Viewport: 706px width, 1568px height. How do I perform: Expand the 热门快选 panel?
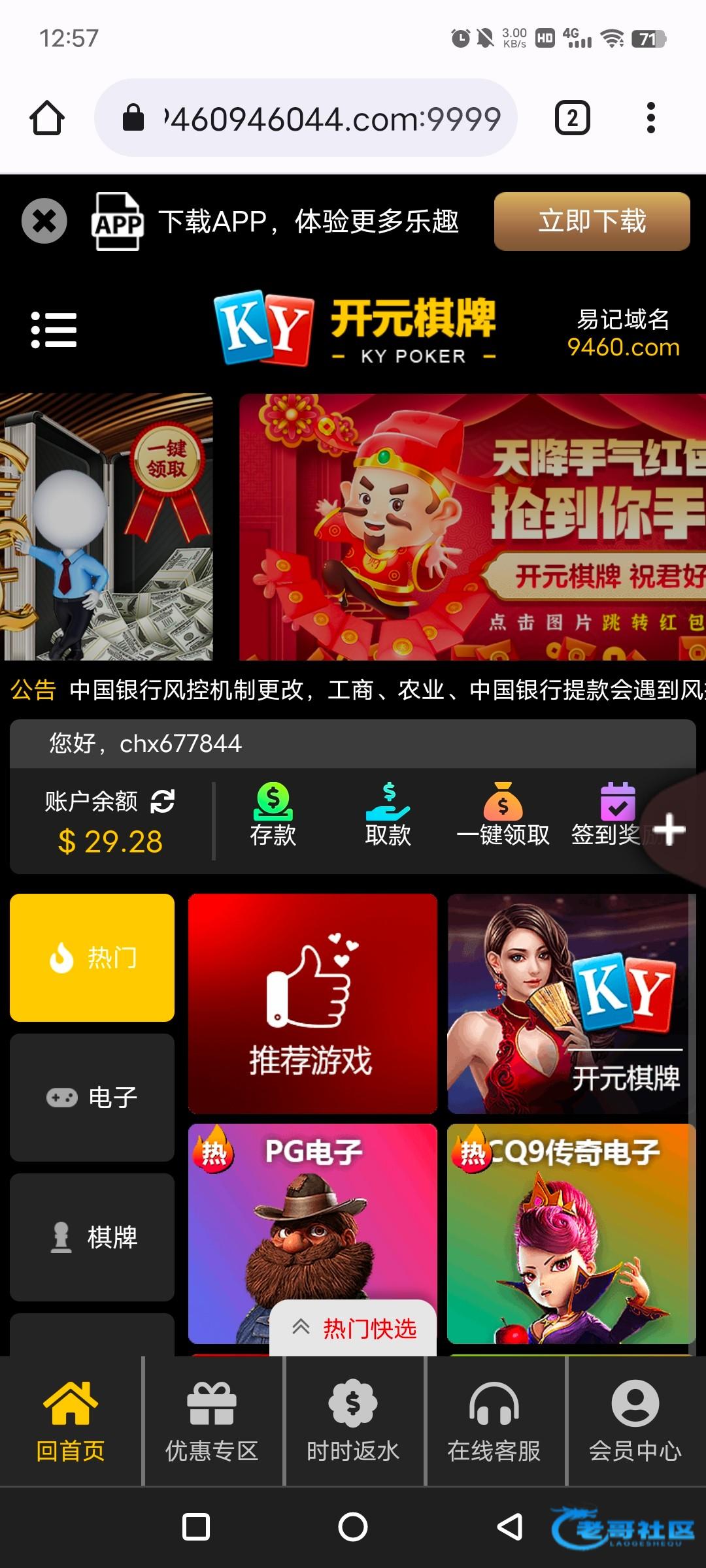click(354, 1328)
